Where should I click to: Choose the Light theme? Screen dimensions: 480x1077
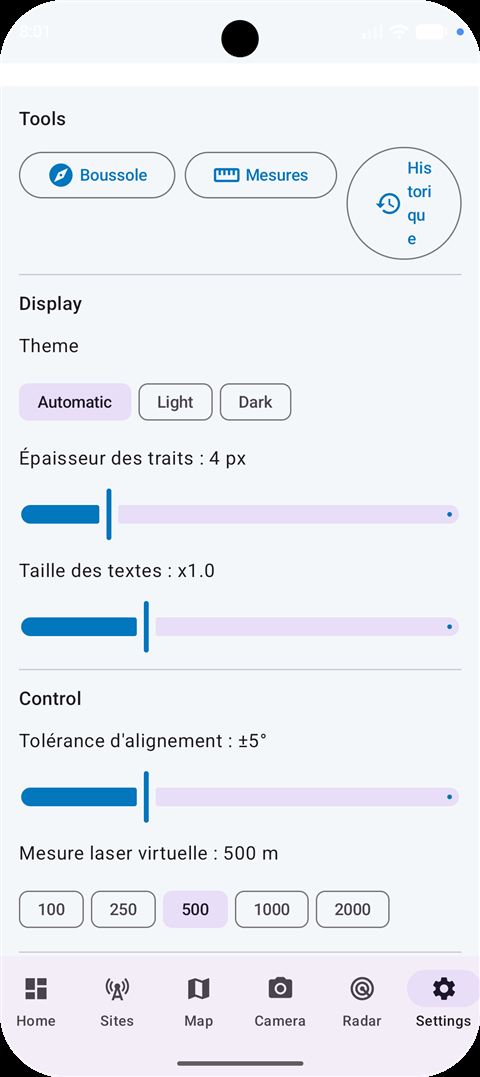pyautogui.click(x=175, y=402)
